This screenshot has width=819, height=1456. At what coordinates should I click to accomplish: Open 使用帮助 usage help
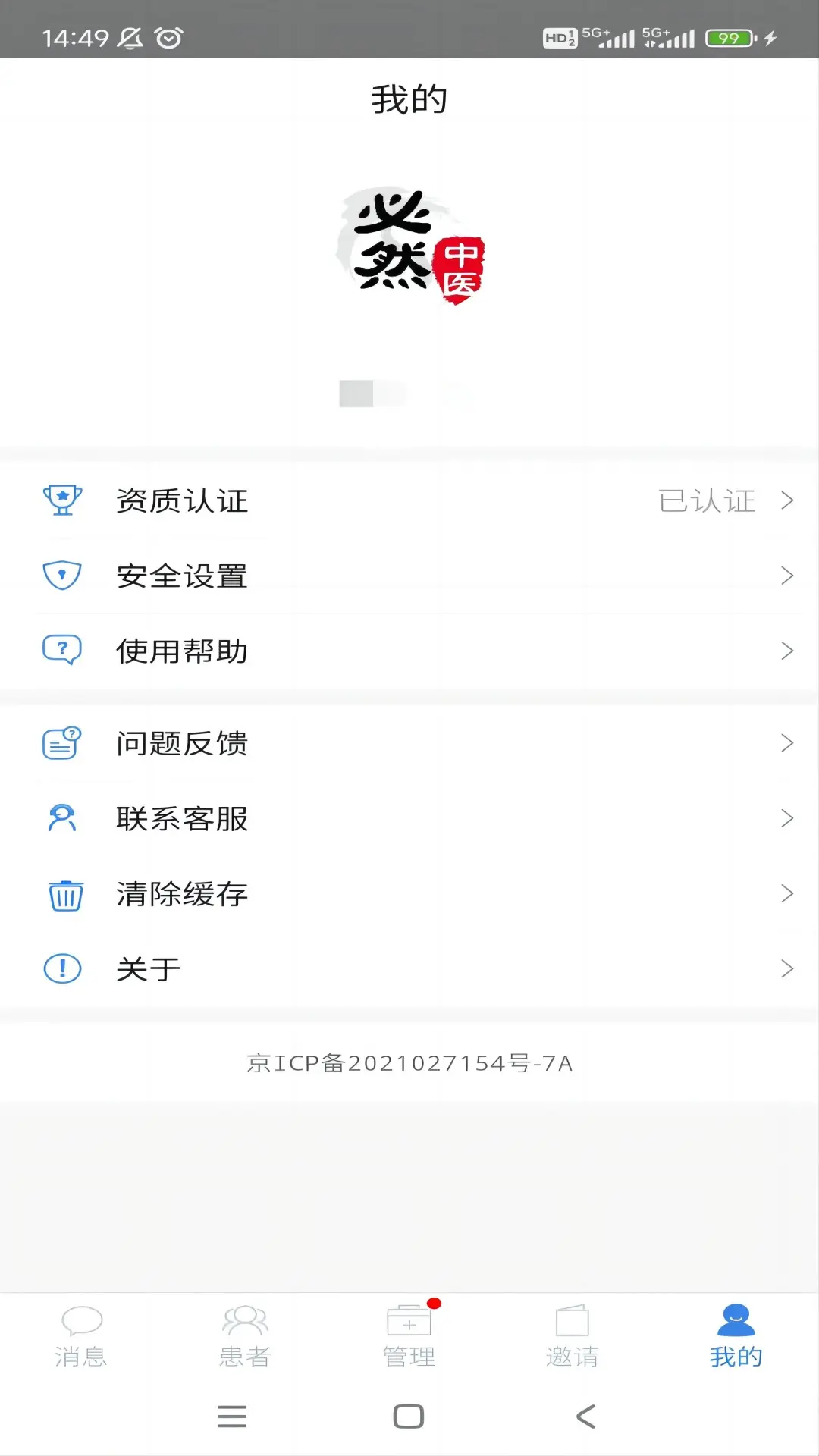(409, 651)
